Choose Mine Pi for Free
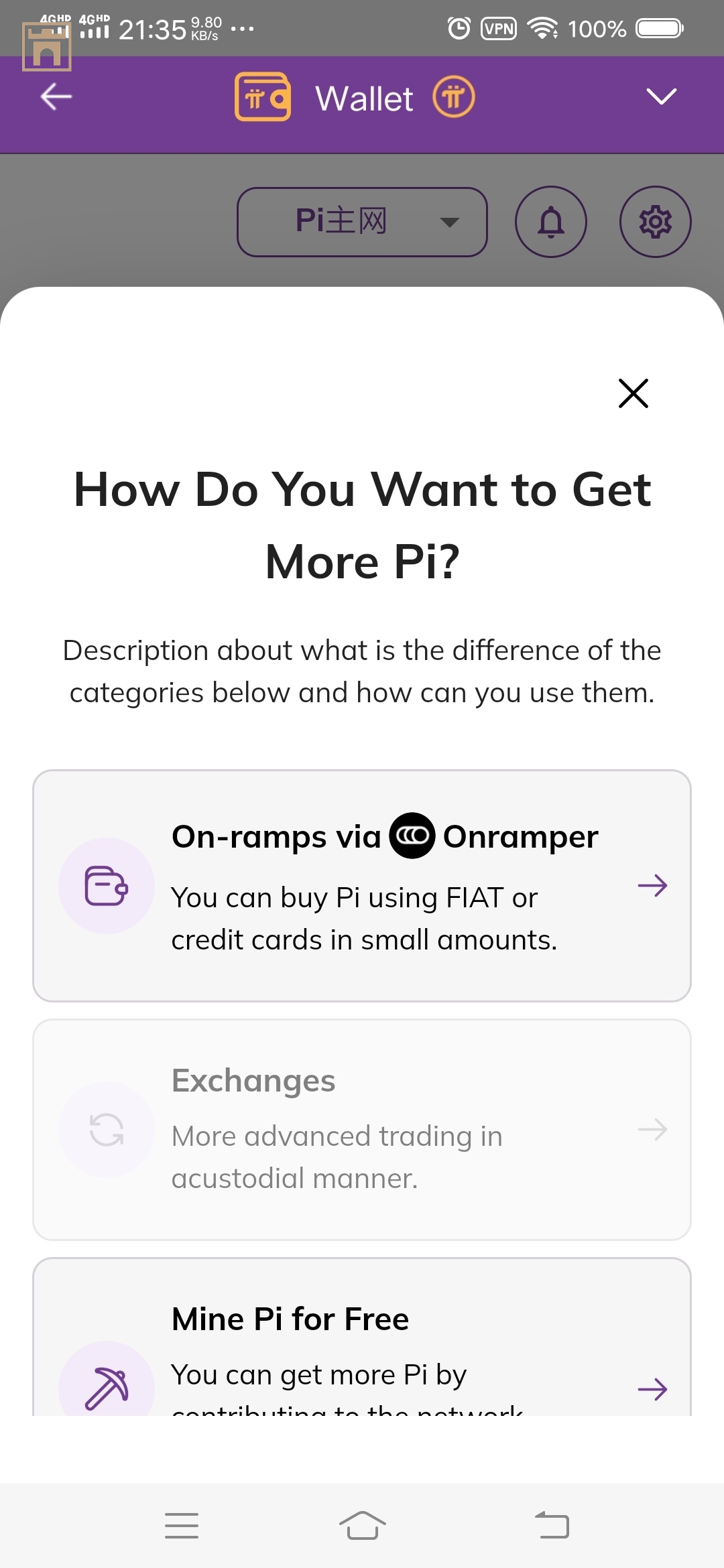724x1568 pixels. (362, 1347)
